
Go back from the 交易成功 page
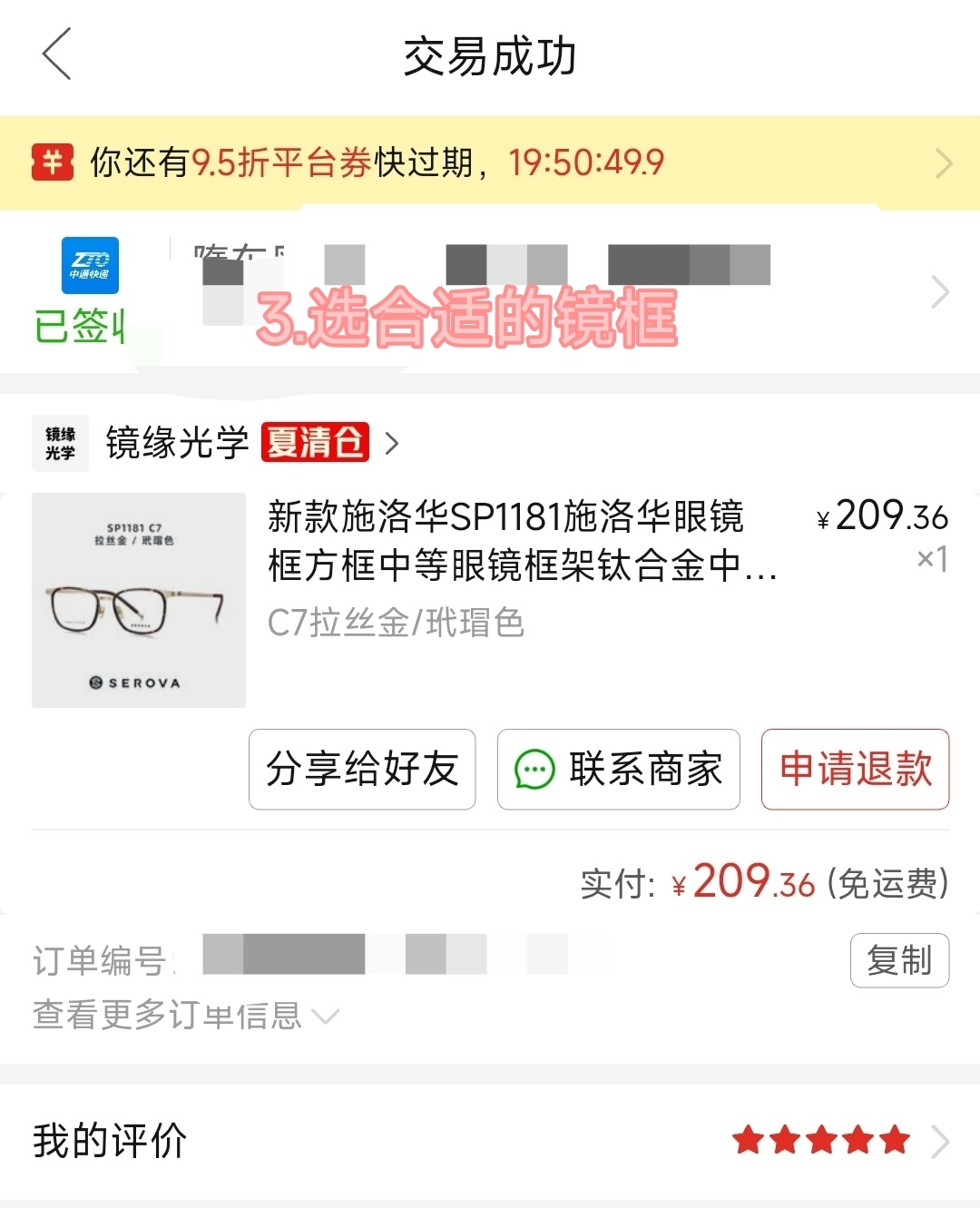coord(56,54)
